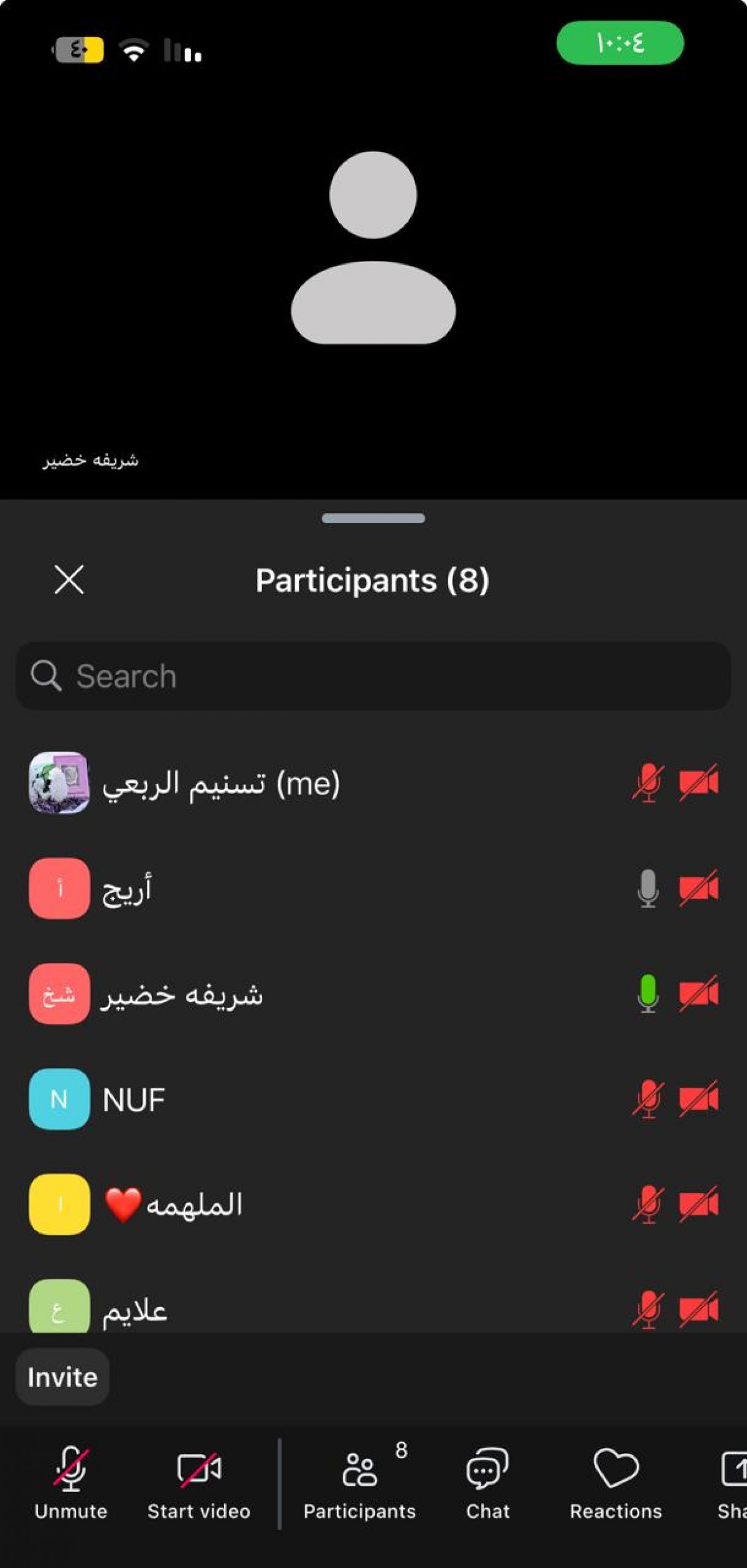
Task: Open the Invite button
Action: coord(62,1377)
